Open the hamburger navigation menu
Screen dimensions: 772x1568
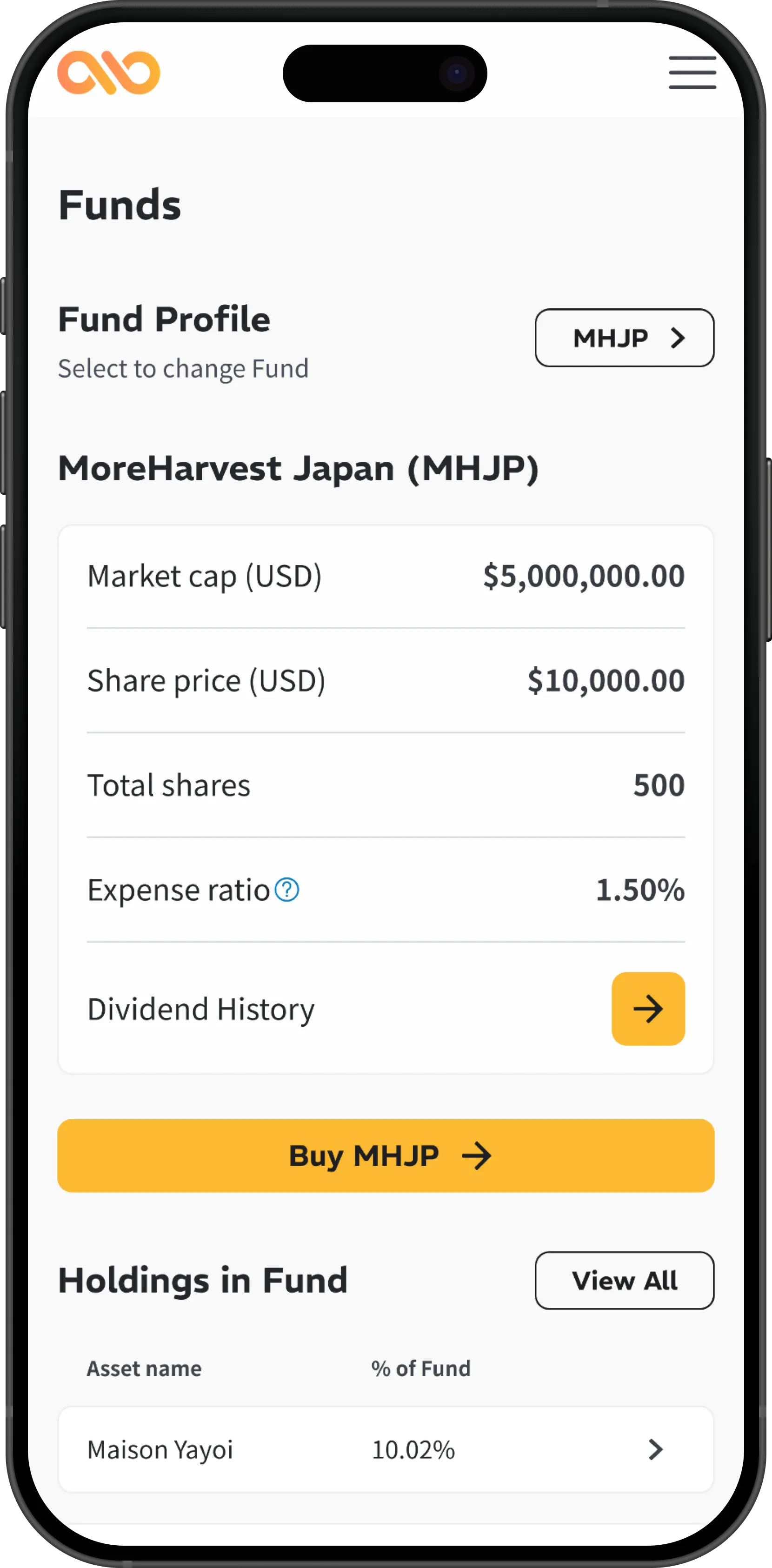(x=692, y=72)
